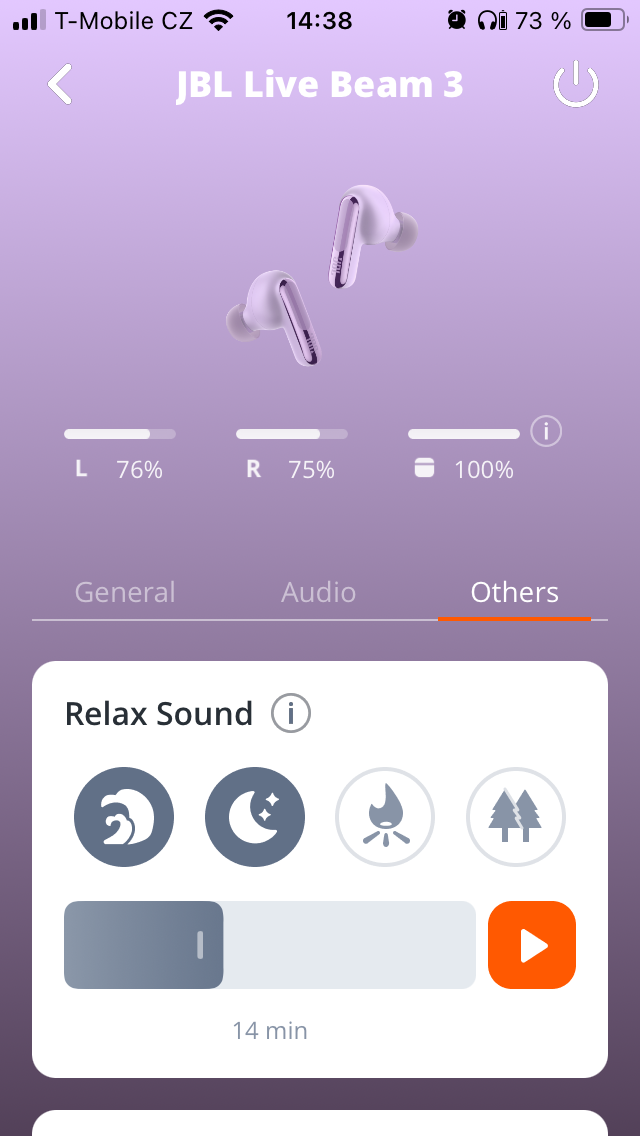This screenshot has height=1136, width=640.
Task: Switch to the General tab
Action: 125,592
